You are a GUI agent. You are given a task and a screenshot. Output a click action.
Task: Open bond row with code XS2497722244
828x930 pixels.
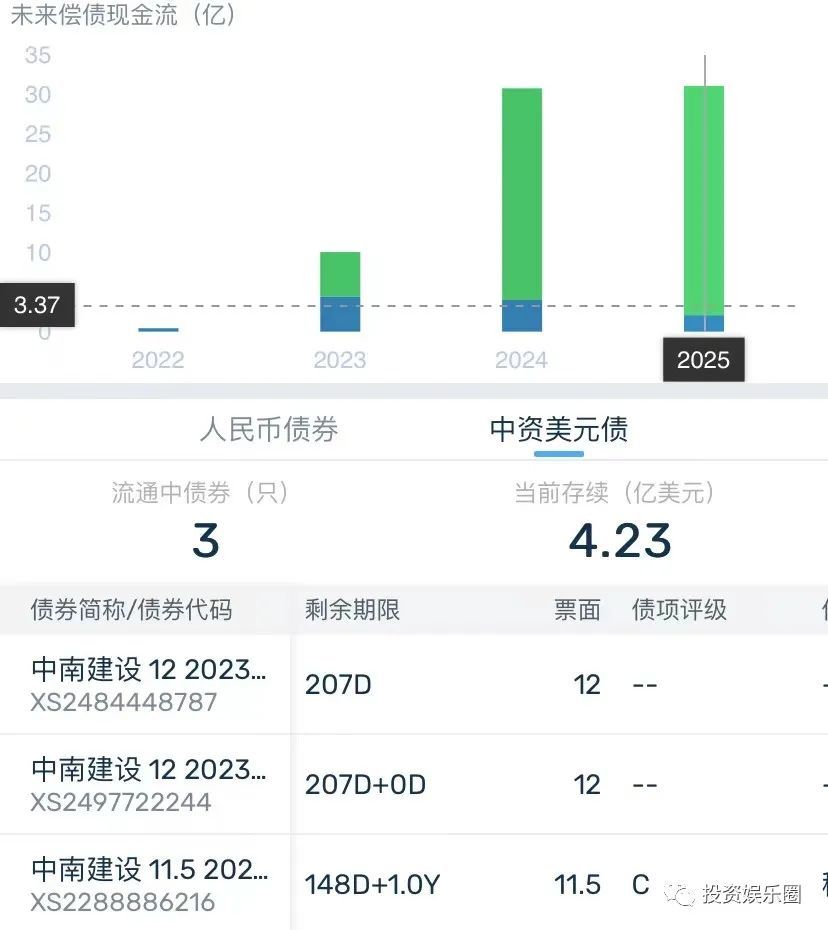(x=148, y=785)
